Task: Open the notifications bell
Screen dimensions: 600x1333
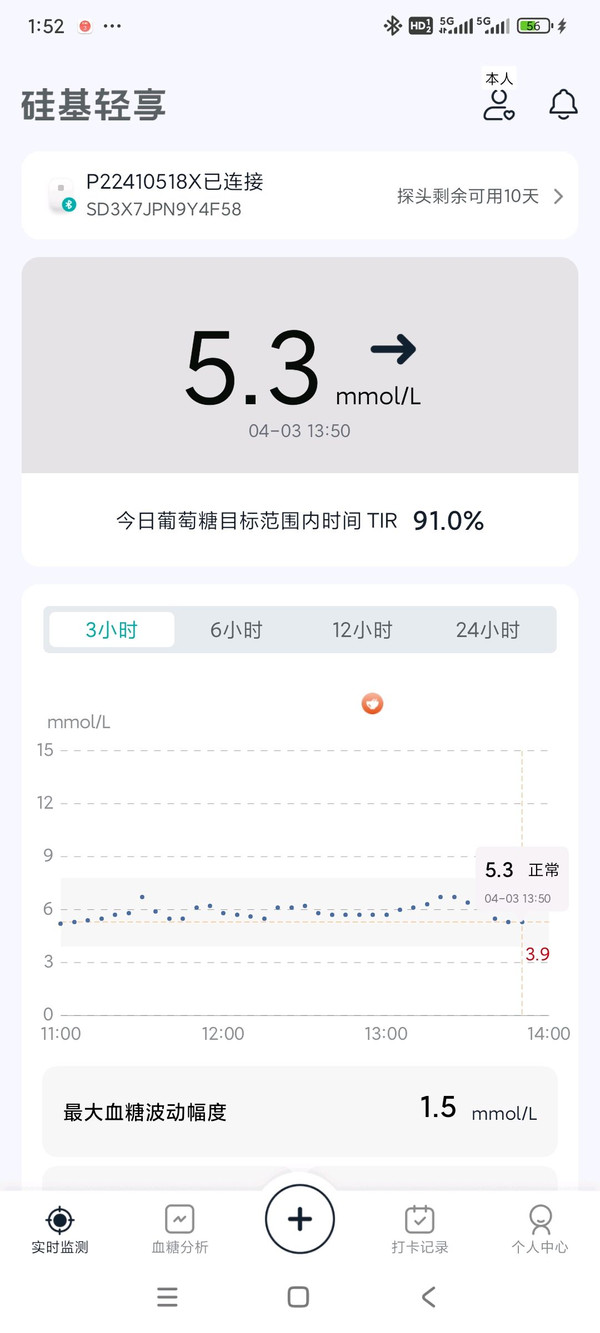Action: pos(563,104)
